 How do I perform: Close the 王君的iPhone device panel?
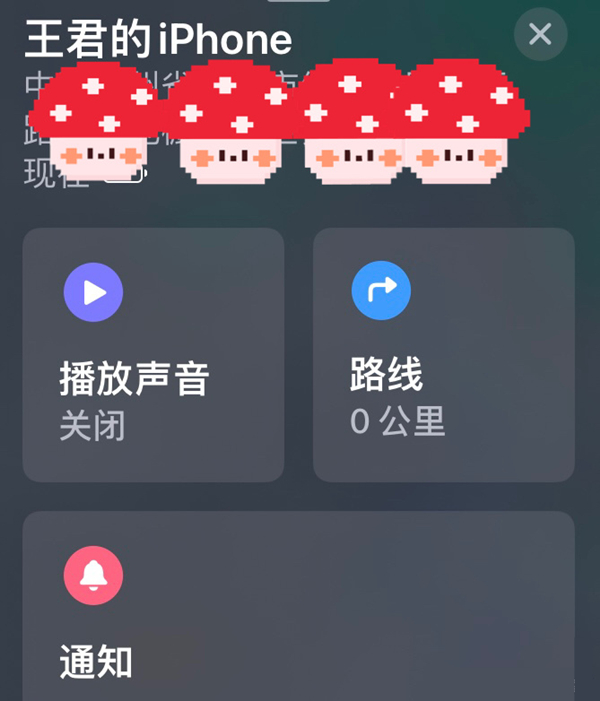[x=540, y=35]
